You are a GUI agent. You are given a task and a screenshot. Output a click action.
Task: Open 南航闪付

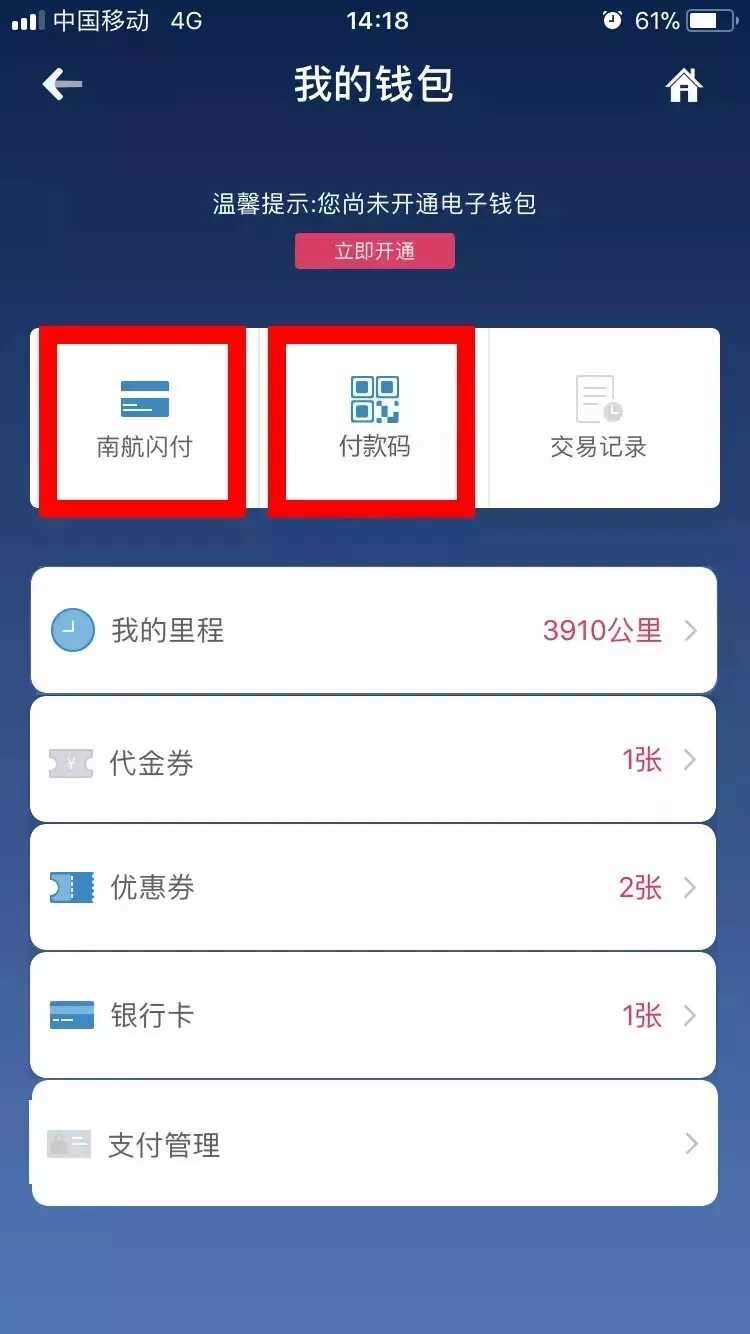[x=143, y=418]
